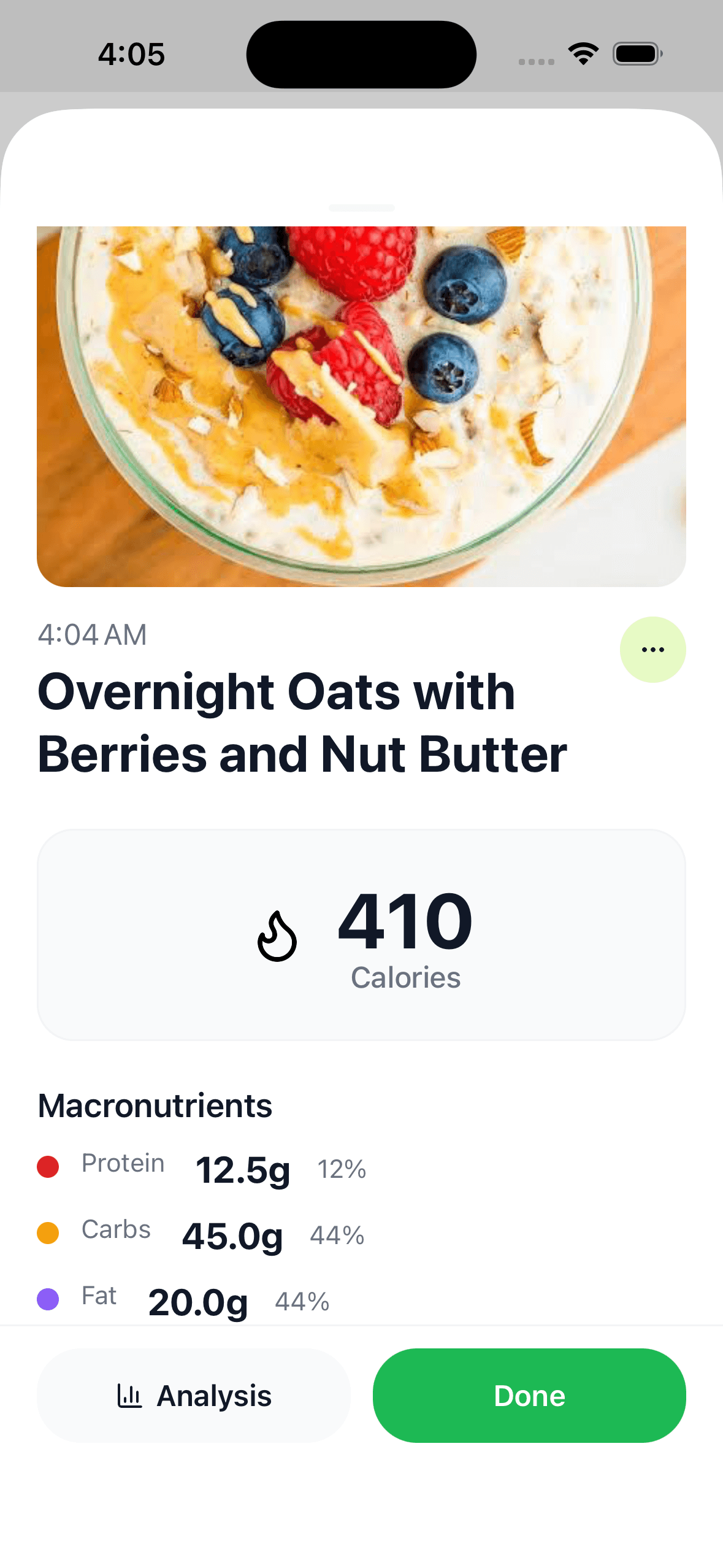Tap the 4:05 status bar clock
This screenshot has height=1568, width=723.
131,54
